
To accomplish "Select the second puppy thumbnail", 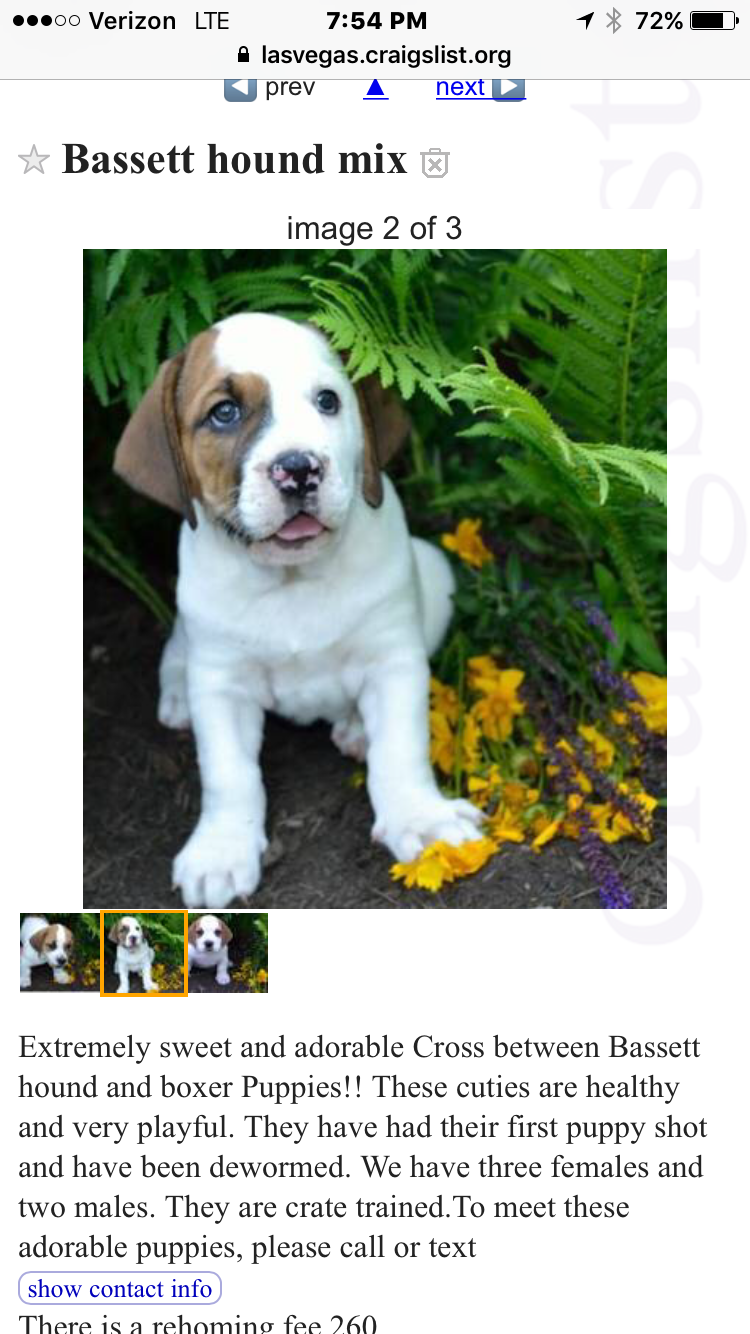I will point(144,953).
